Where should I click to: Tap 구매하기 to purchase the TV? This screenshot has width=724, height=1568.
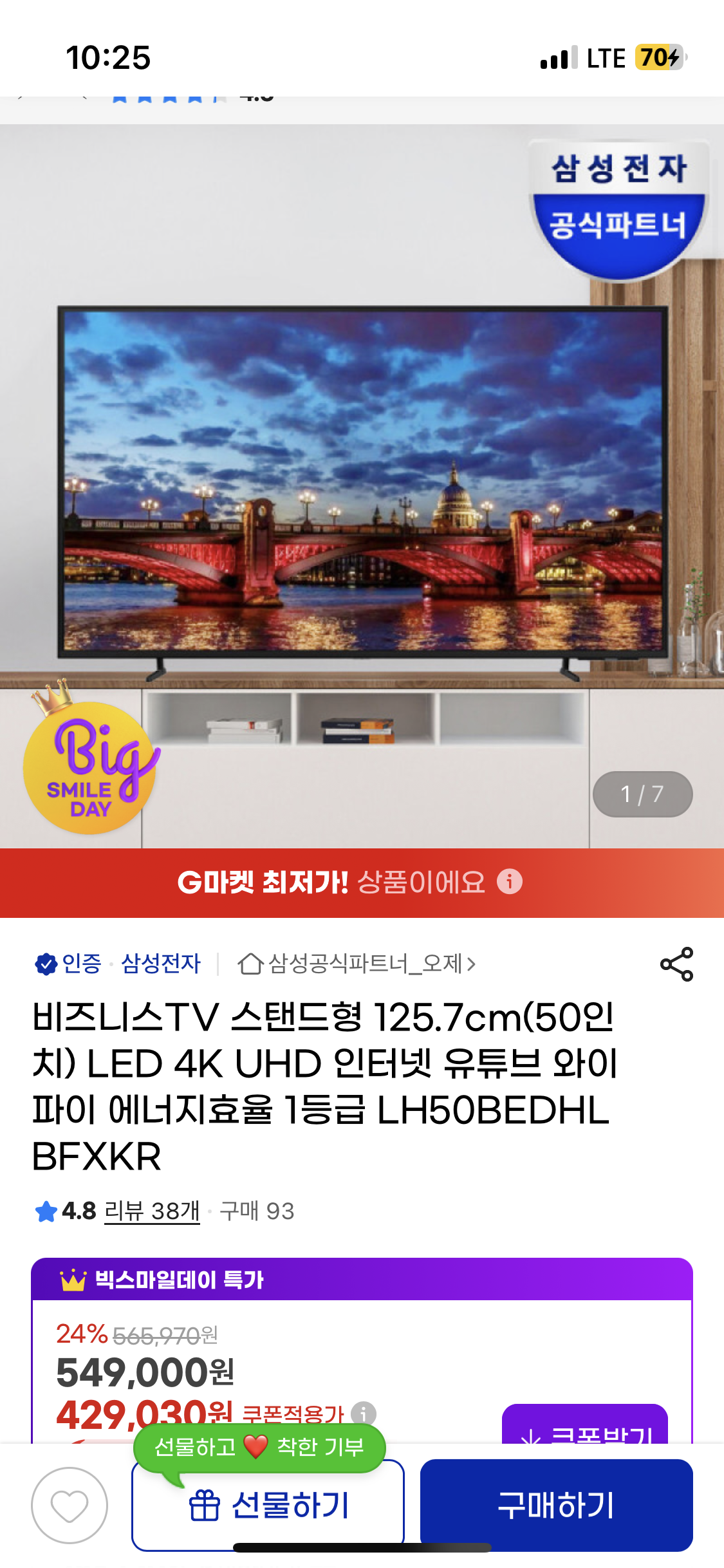[x=556, y=1505]
